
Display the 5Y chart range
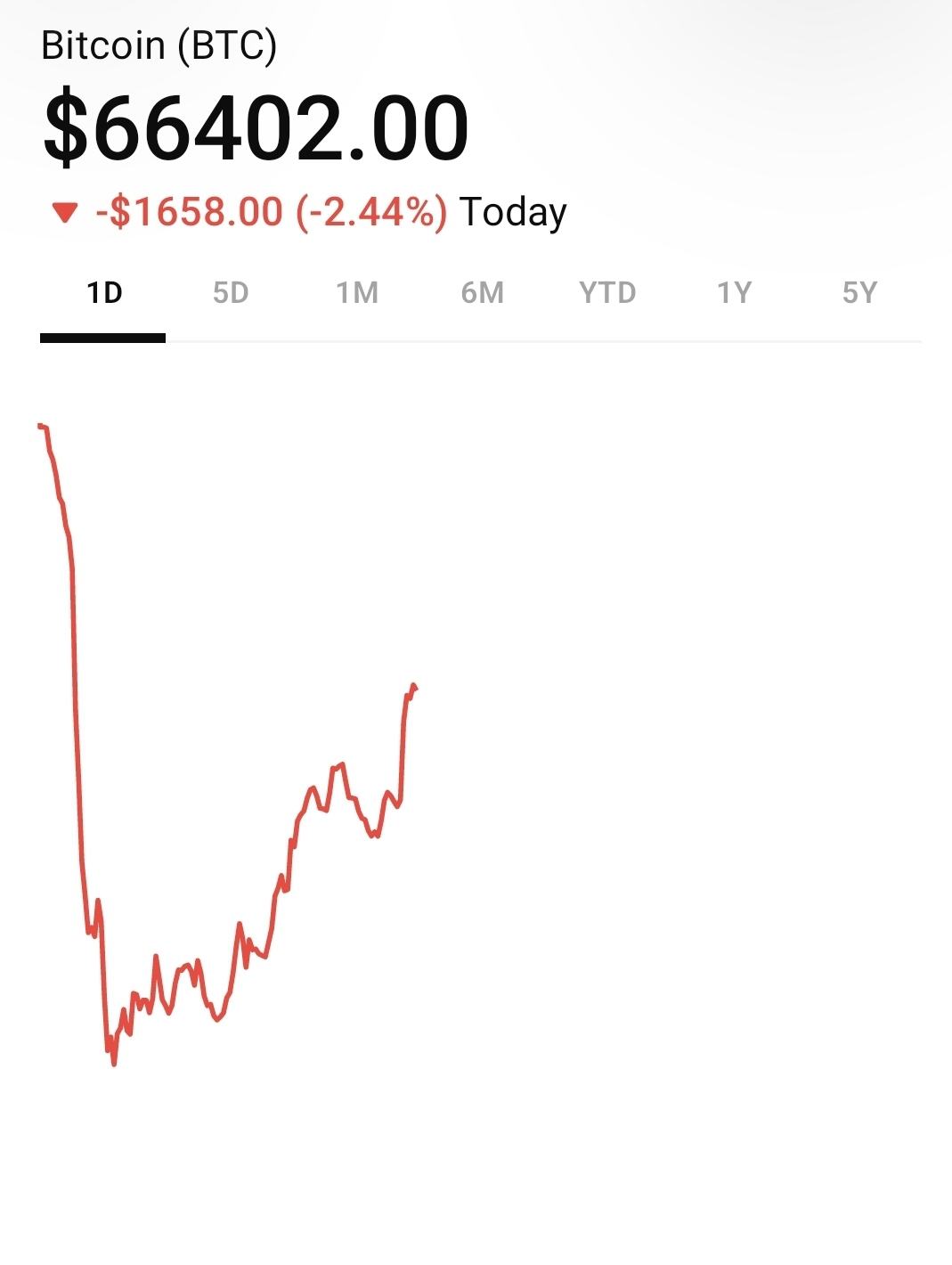859,293
